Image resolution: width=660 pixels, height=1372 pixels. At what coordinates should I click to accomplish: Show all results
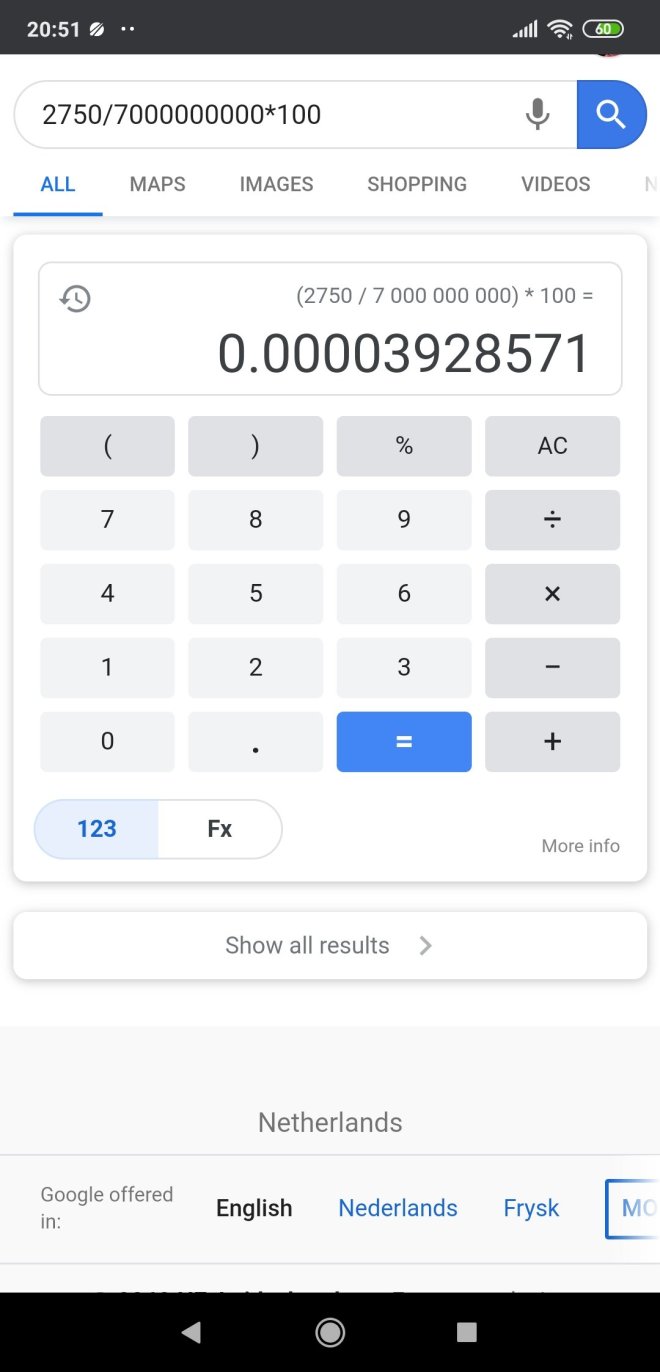tap(329, 945)
